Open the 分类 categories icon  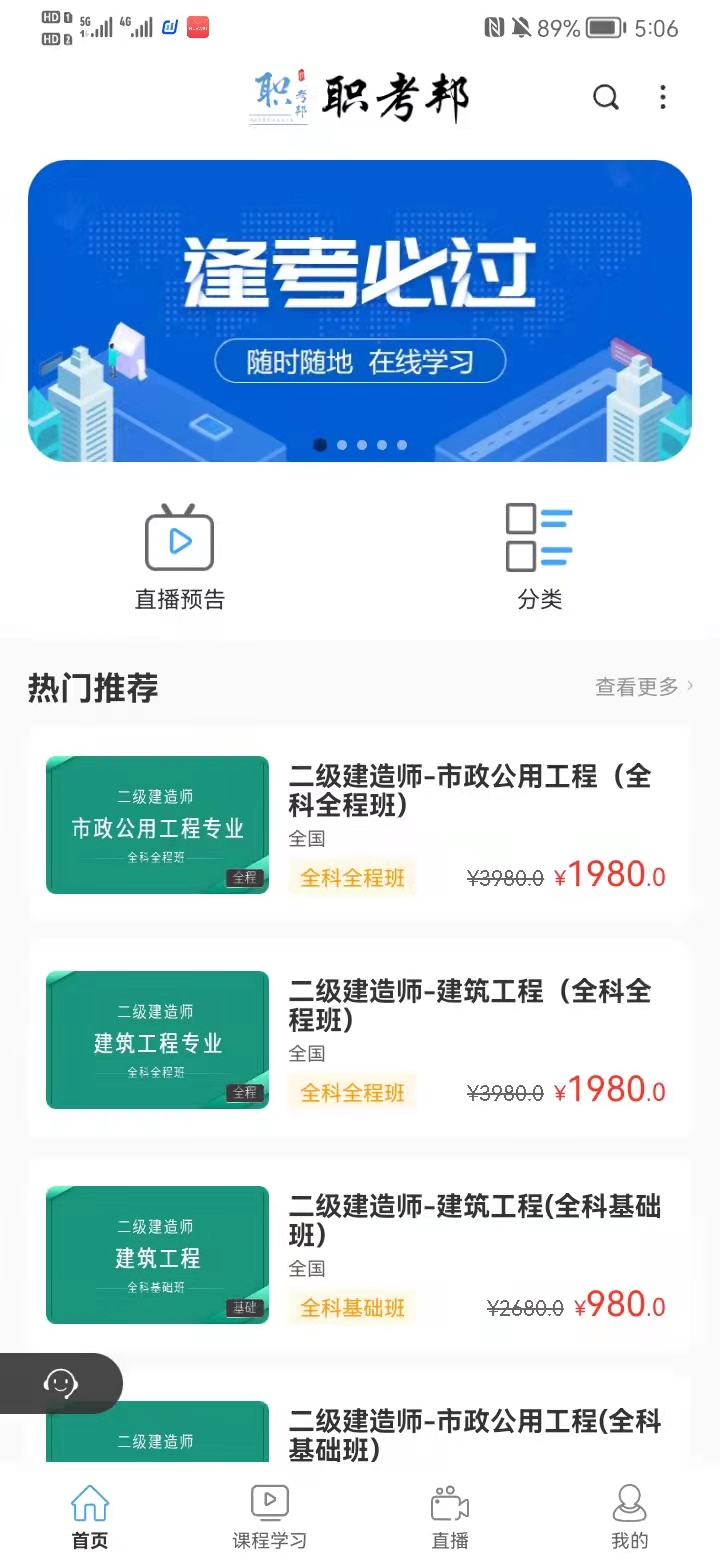[x=539, y=538]
